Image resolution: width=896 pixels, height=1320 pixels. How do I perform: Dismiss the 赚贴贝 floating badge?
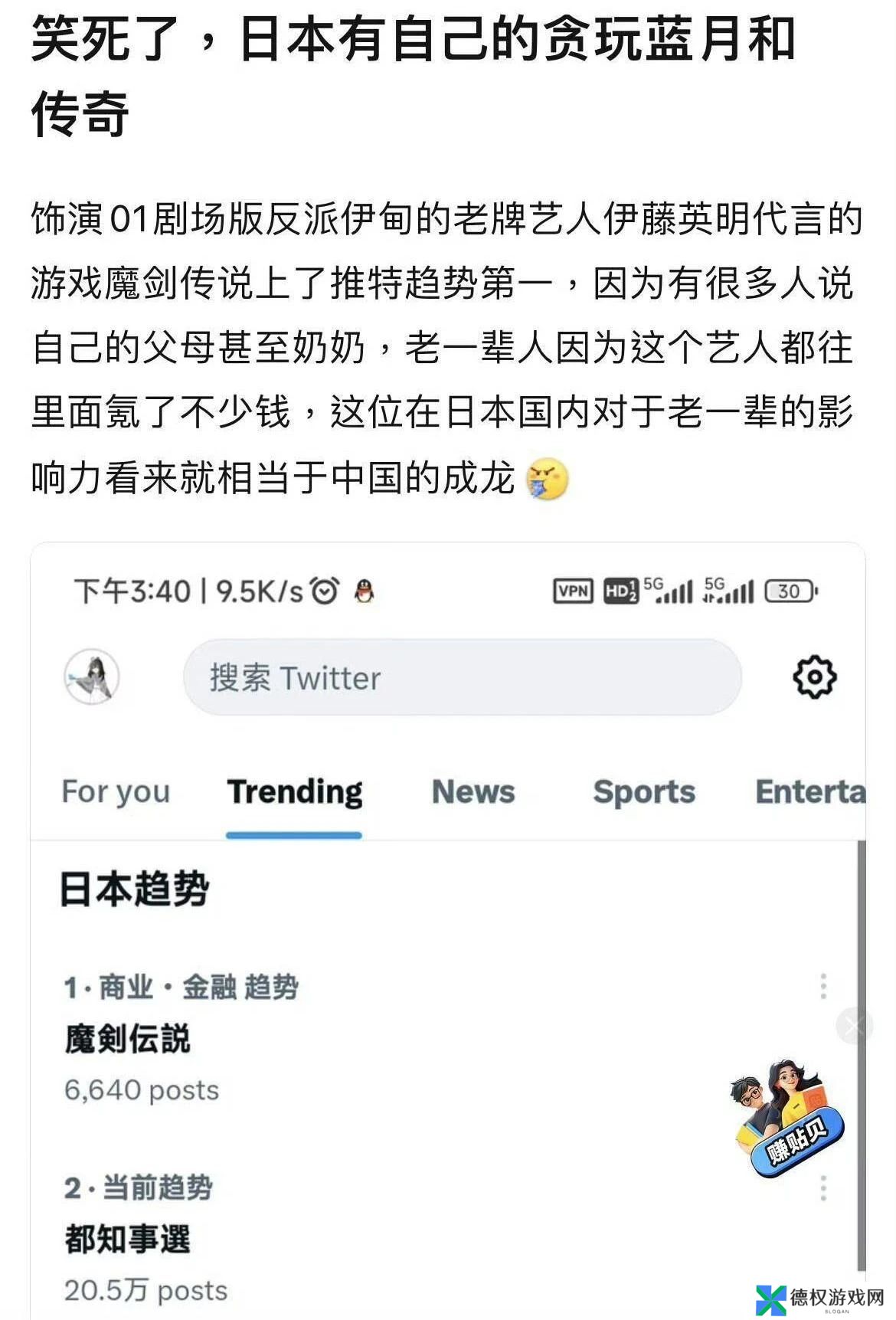pos(855,1026)
